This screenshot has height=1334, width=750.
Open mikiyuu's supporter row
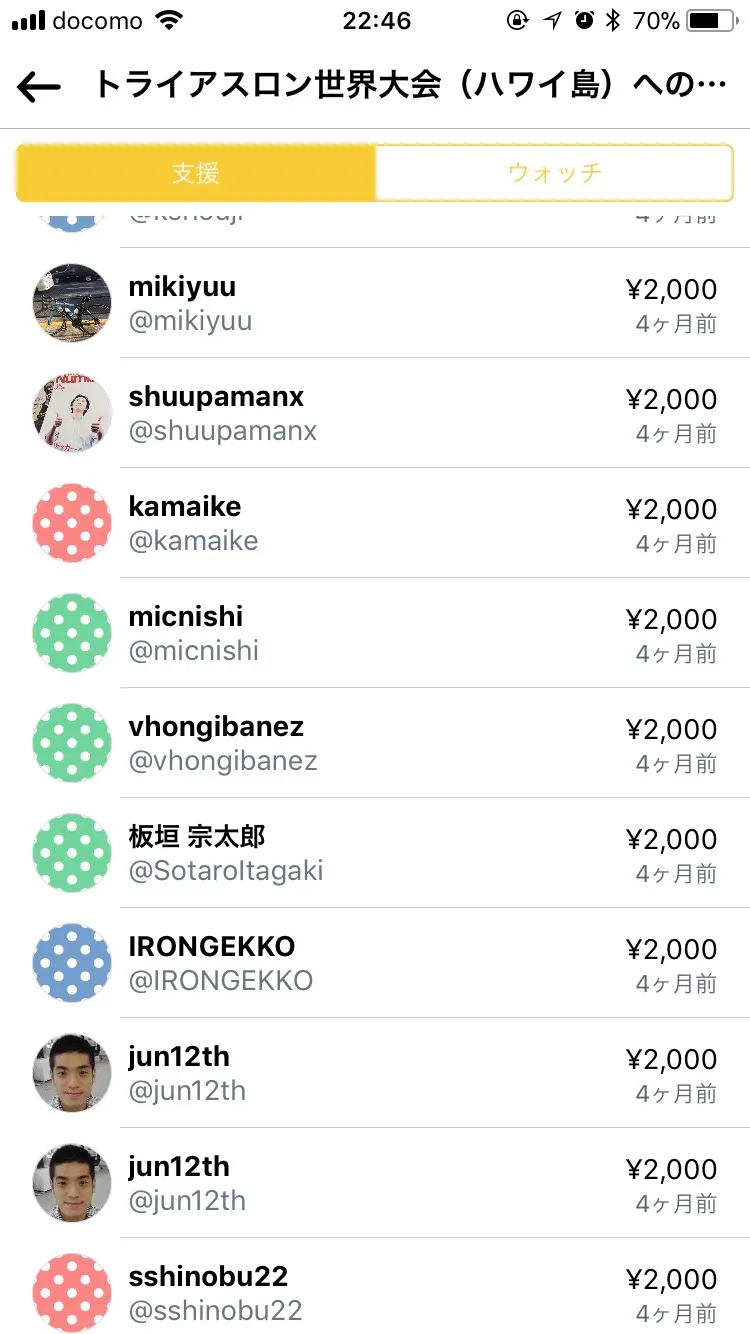[x=375, y=303]
